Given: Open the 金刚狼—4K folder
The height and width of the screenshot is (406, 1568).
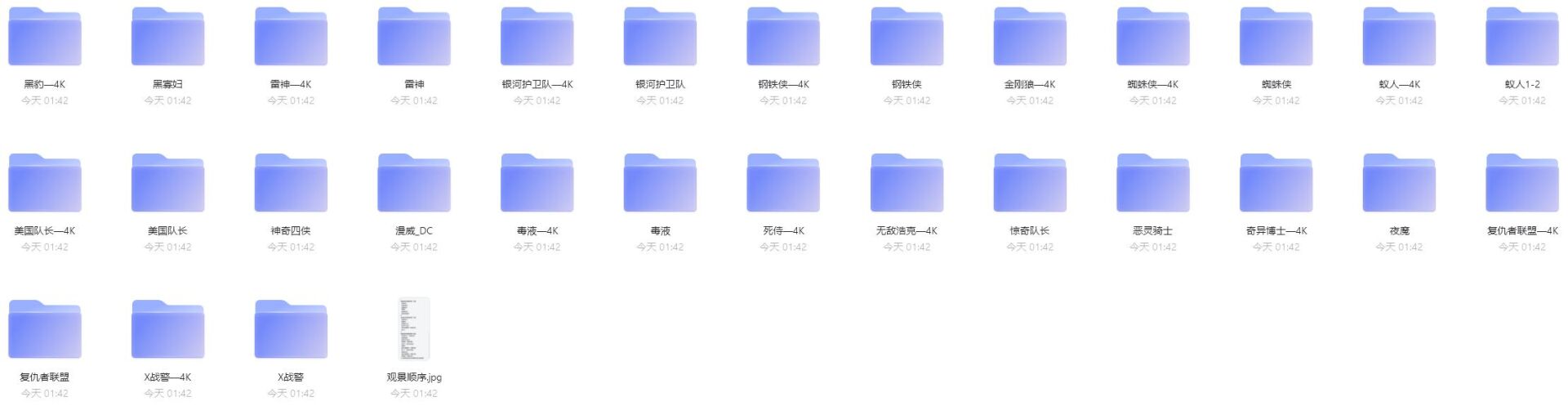Looking at the screenshot, I should (x=1030, y=38).
